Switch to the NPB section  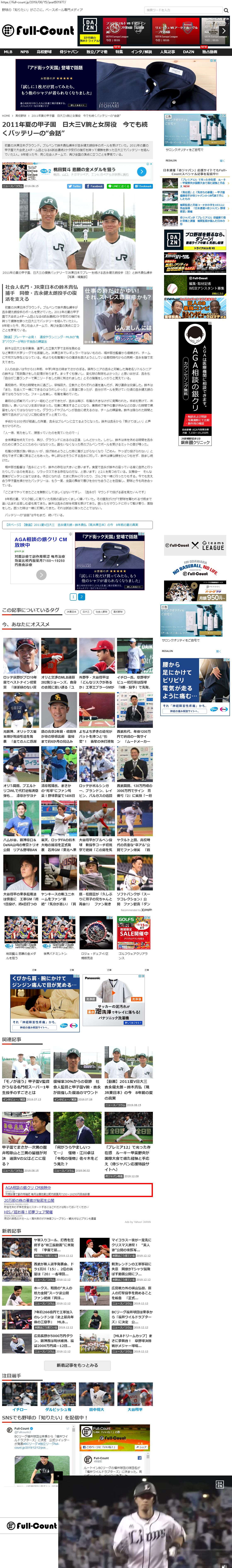(x=24, y=52)
